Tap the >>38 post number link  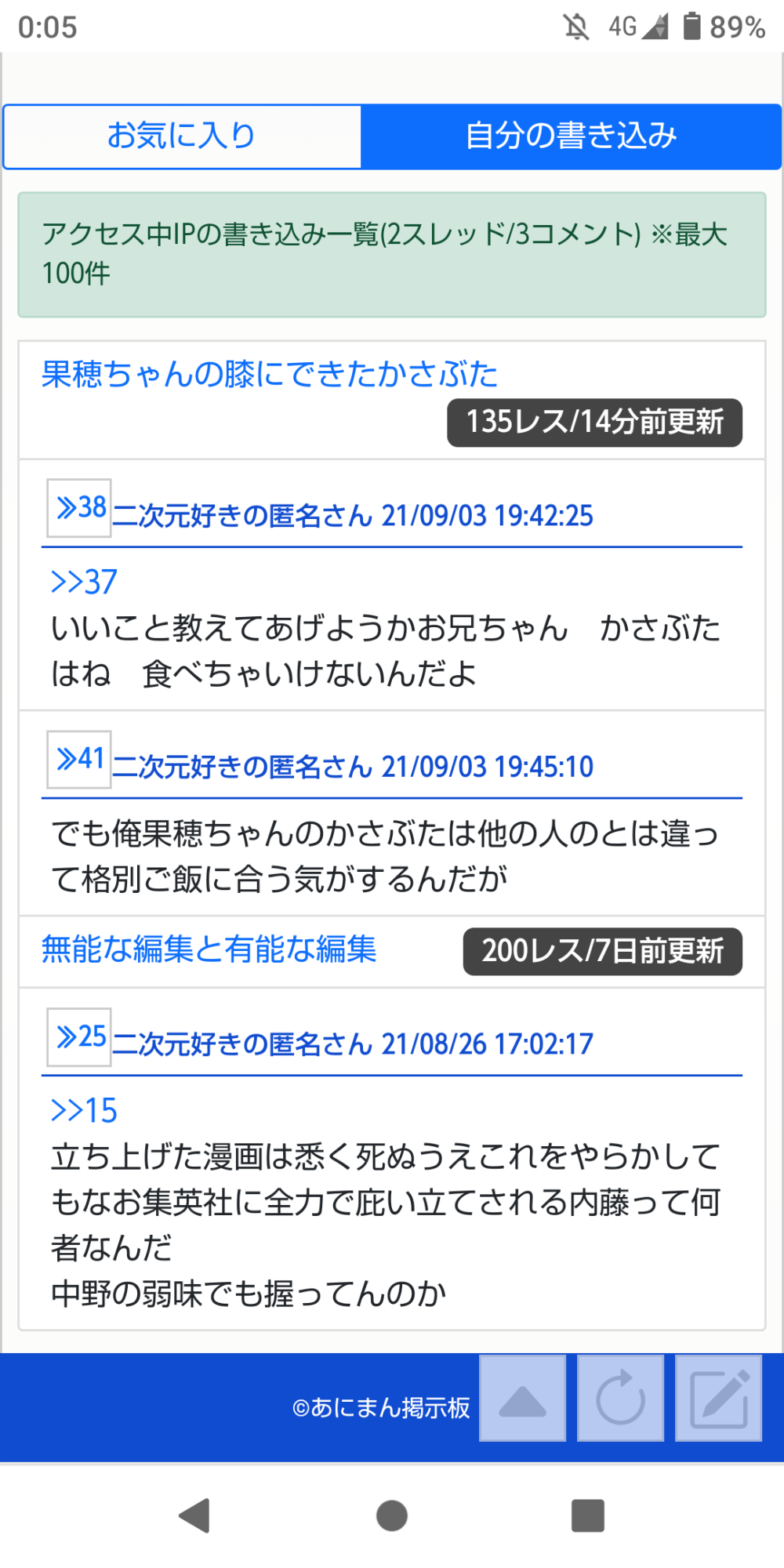click(x=79, y=508)
